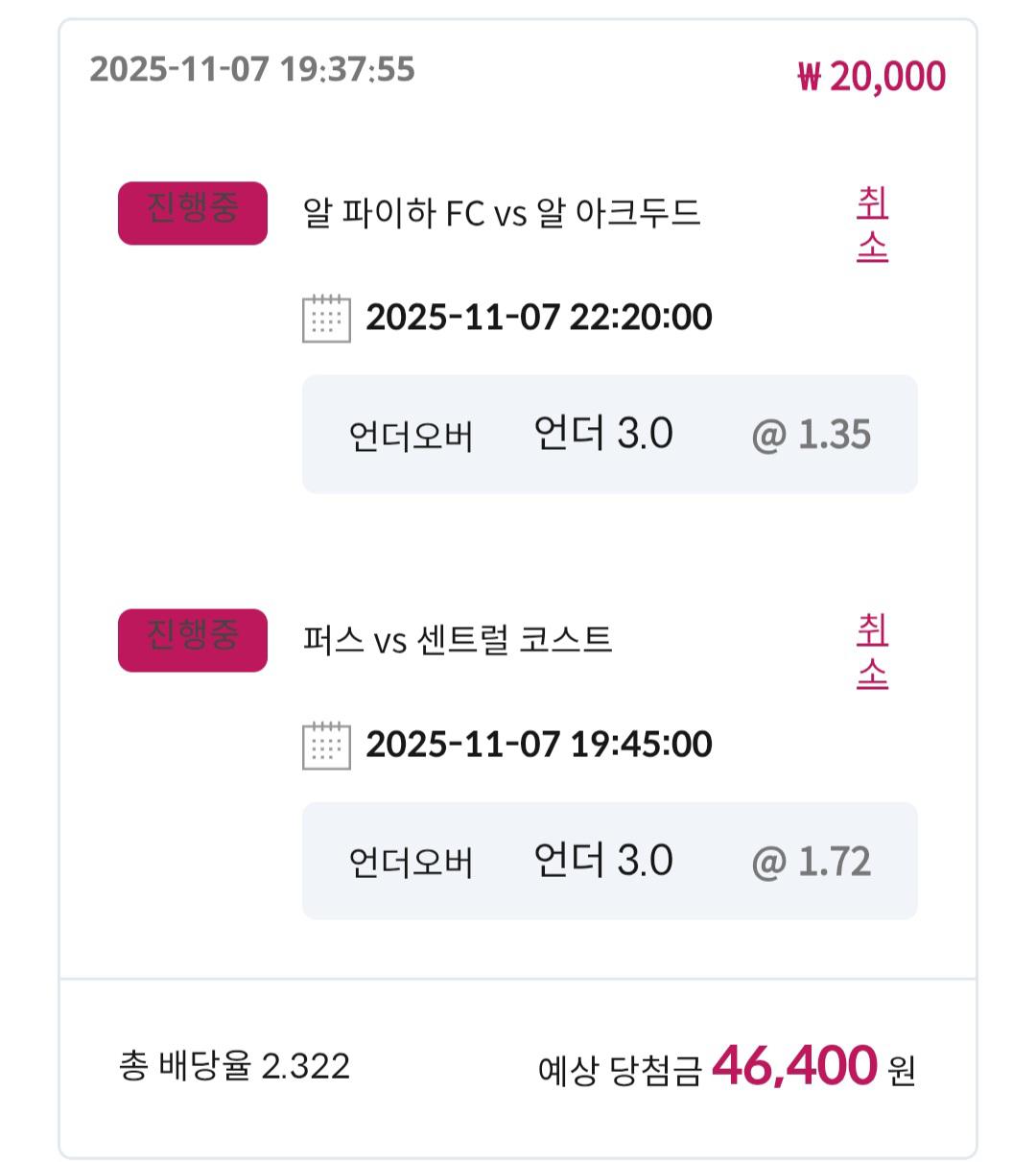
Task: Cancel the 퍼스 vs 센트럴 코스트 bet
Action: (872, 652)
